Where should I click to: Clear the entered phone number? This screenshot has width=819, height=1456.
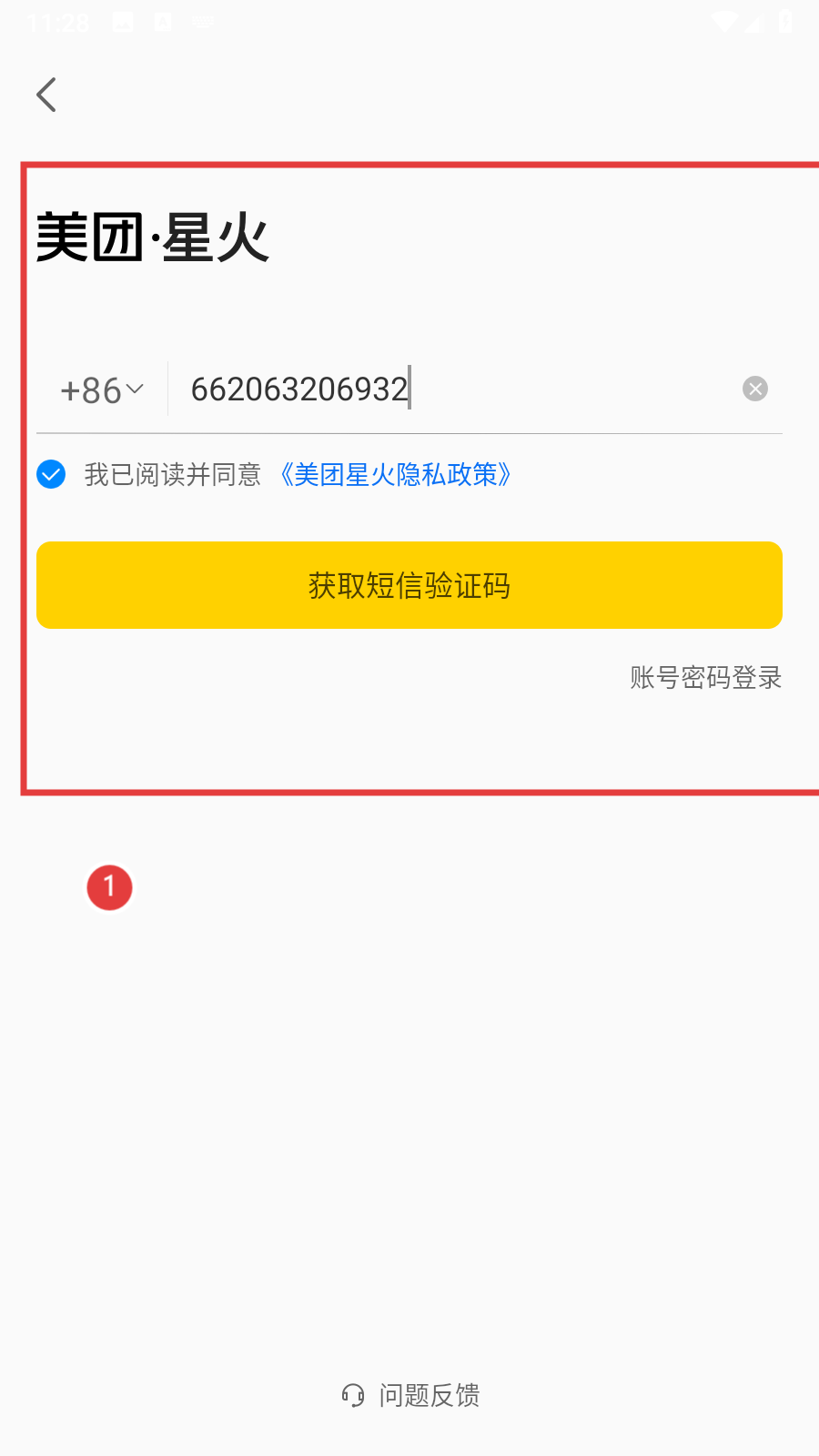[754, 389]
